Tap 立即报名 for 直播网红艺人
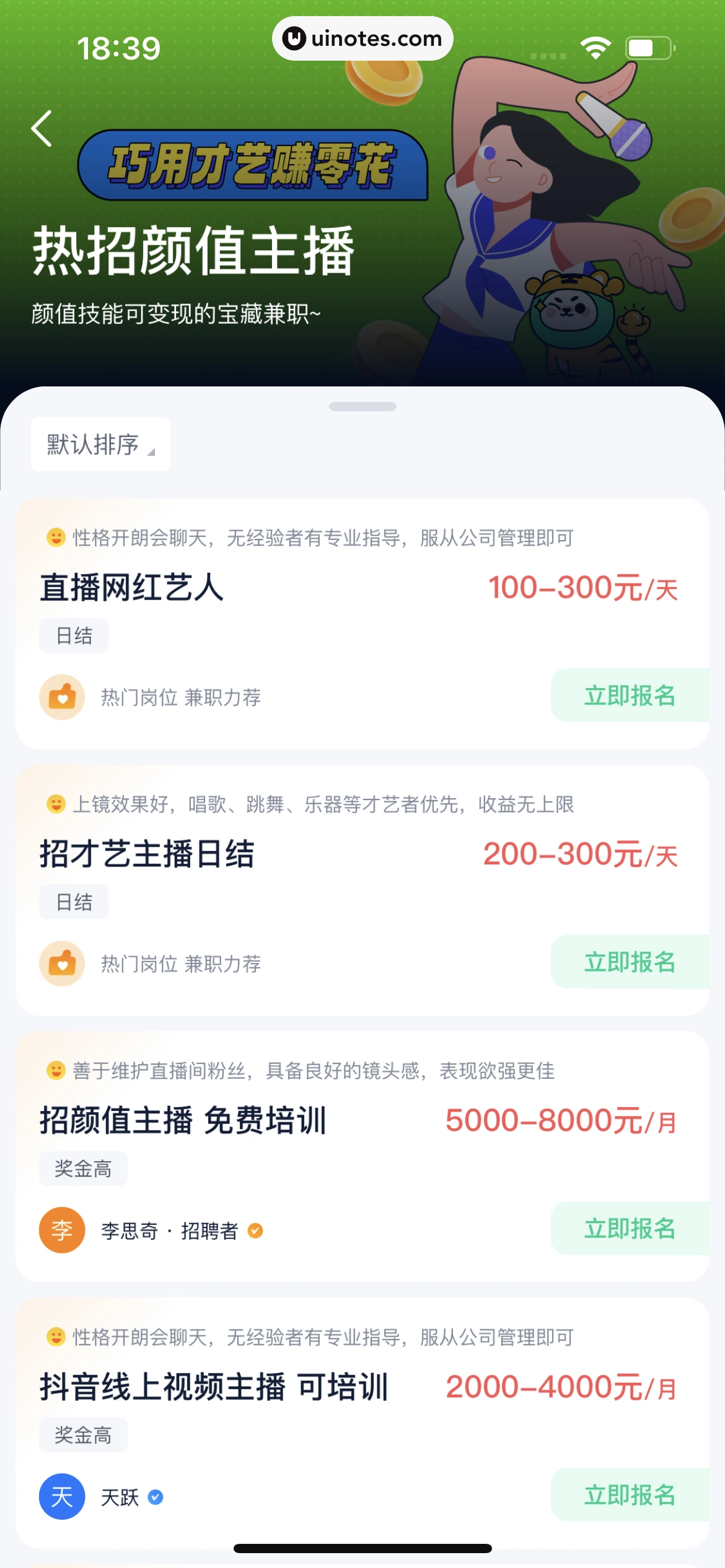 (x=629, y=695)
